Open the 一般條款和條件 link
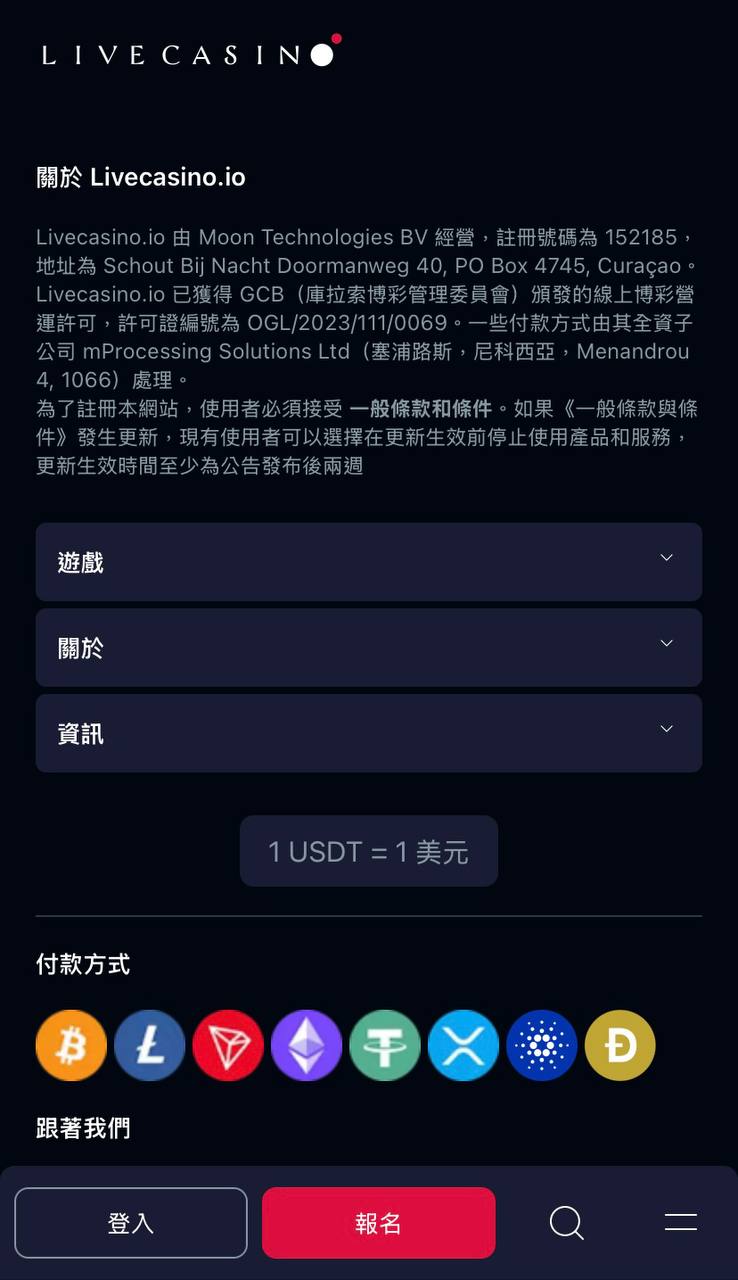Image resolution: width=738 pixels, height=1280 pixels. point(421,409)
